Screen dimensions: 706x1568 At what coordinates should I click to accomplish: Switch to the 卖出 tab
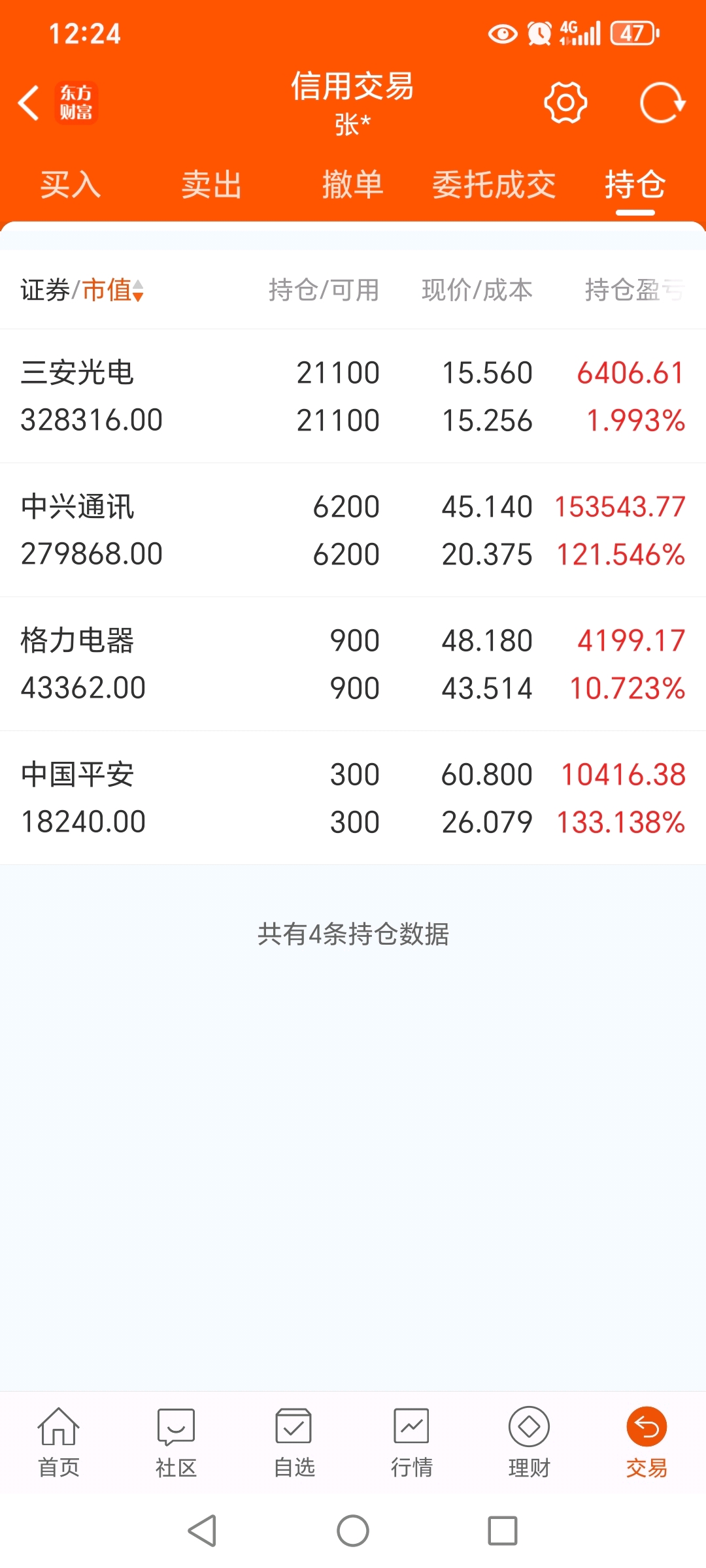click(x=212, y=184)
